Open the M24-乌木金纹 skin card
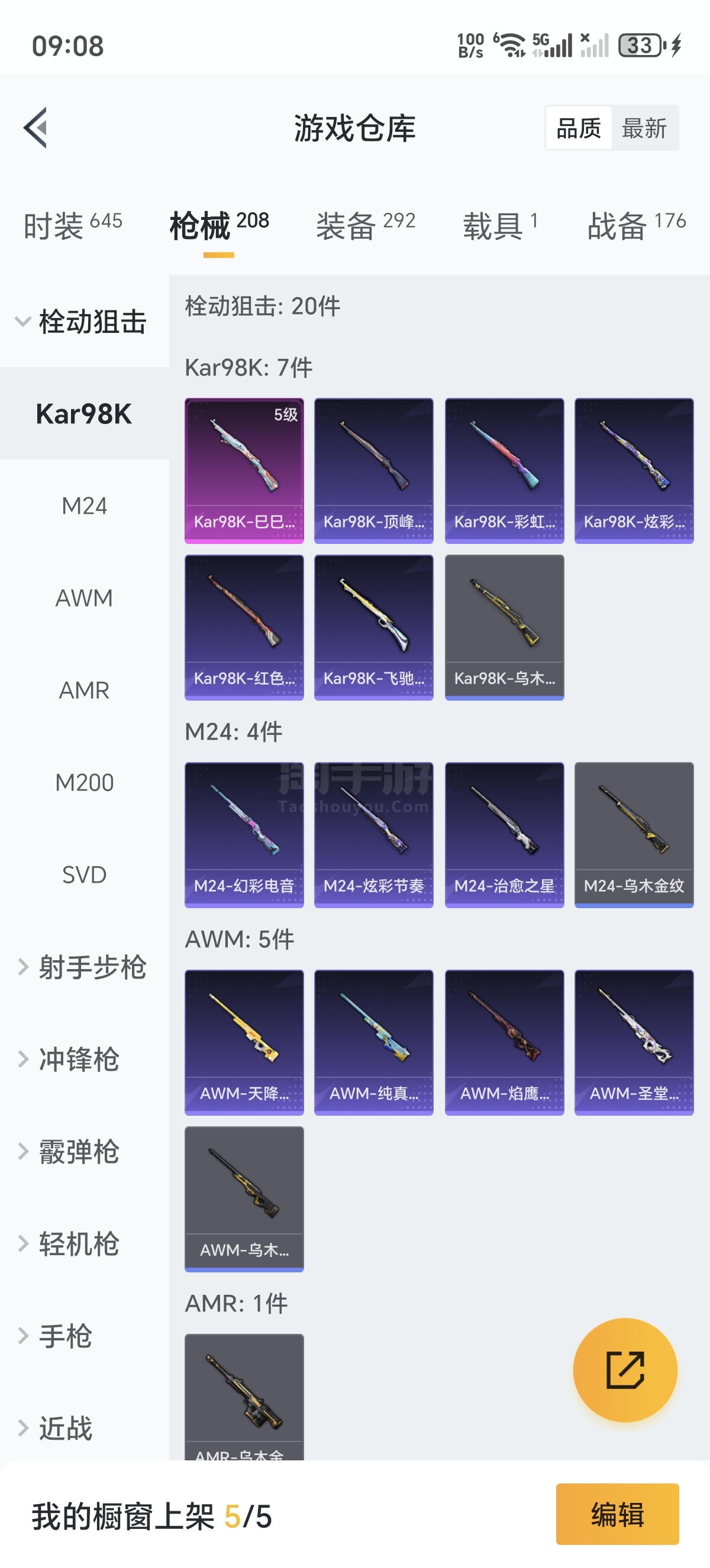Viewport: 710px width, 1568px height. [x=634, y=834]
